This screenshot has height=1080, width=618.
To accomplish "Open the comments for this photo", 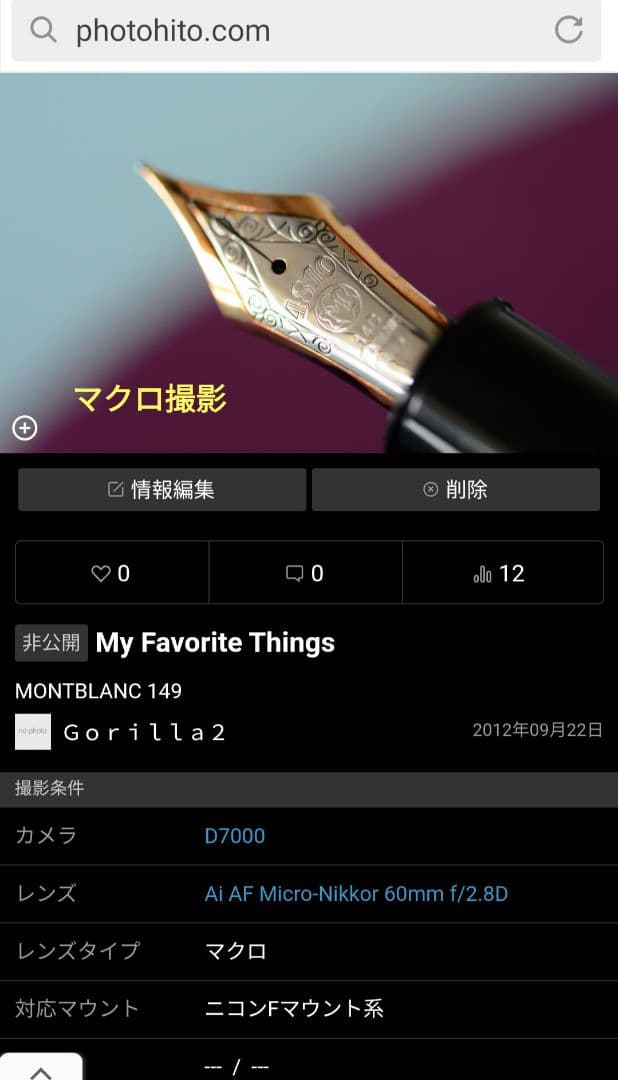I will point(305,573).
